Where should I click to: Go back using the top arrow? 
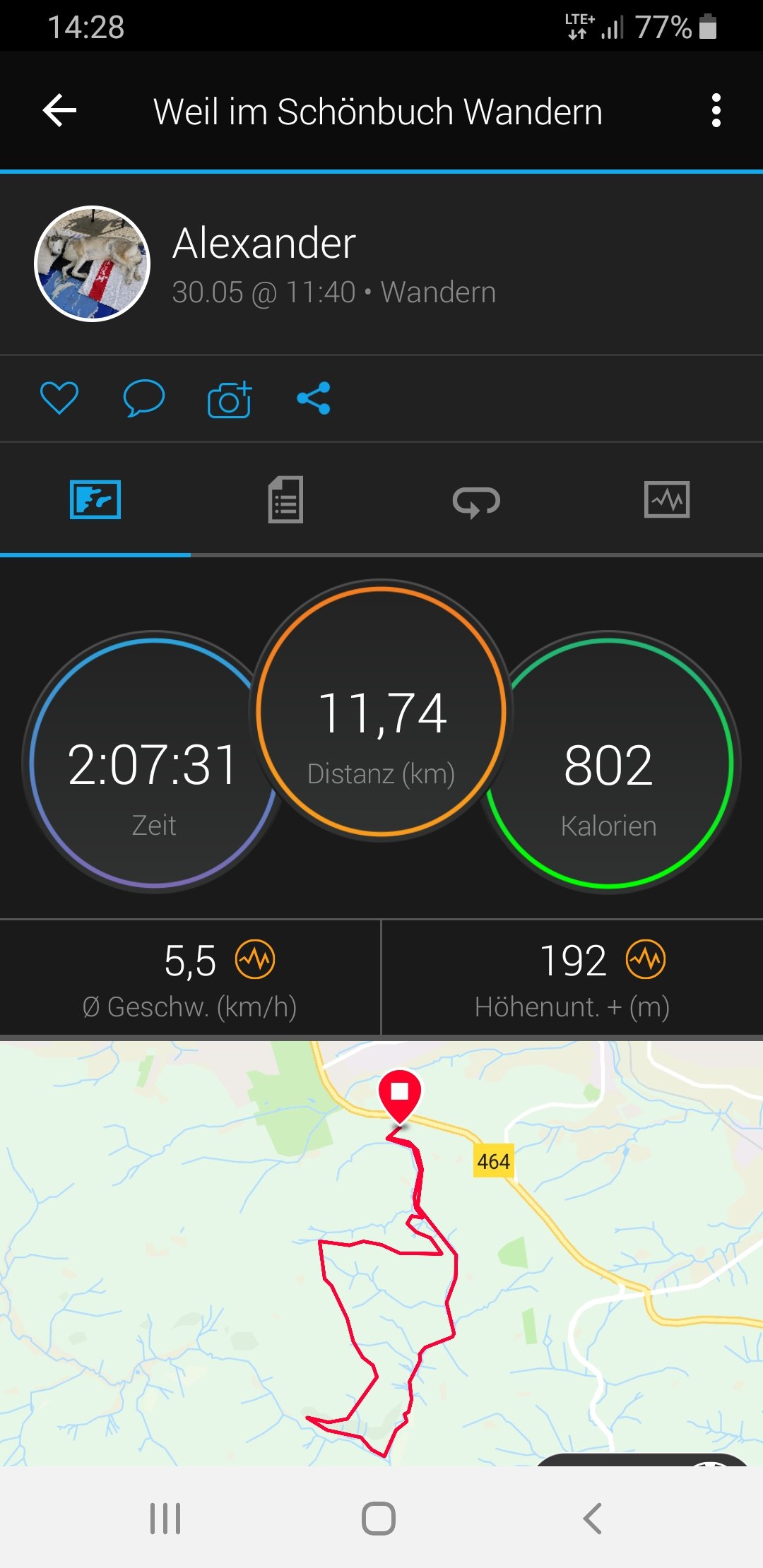[x=60, y=111]
